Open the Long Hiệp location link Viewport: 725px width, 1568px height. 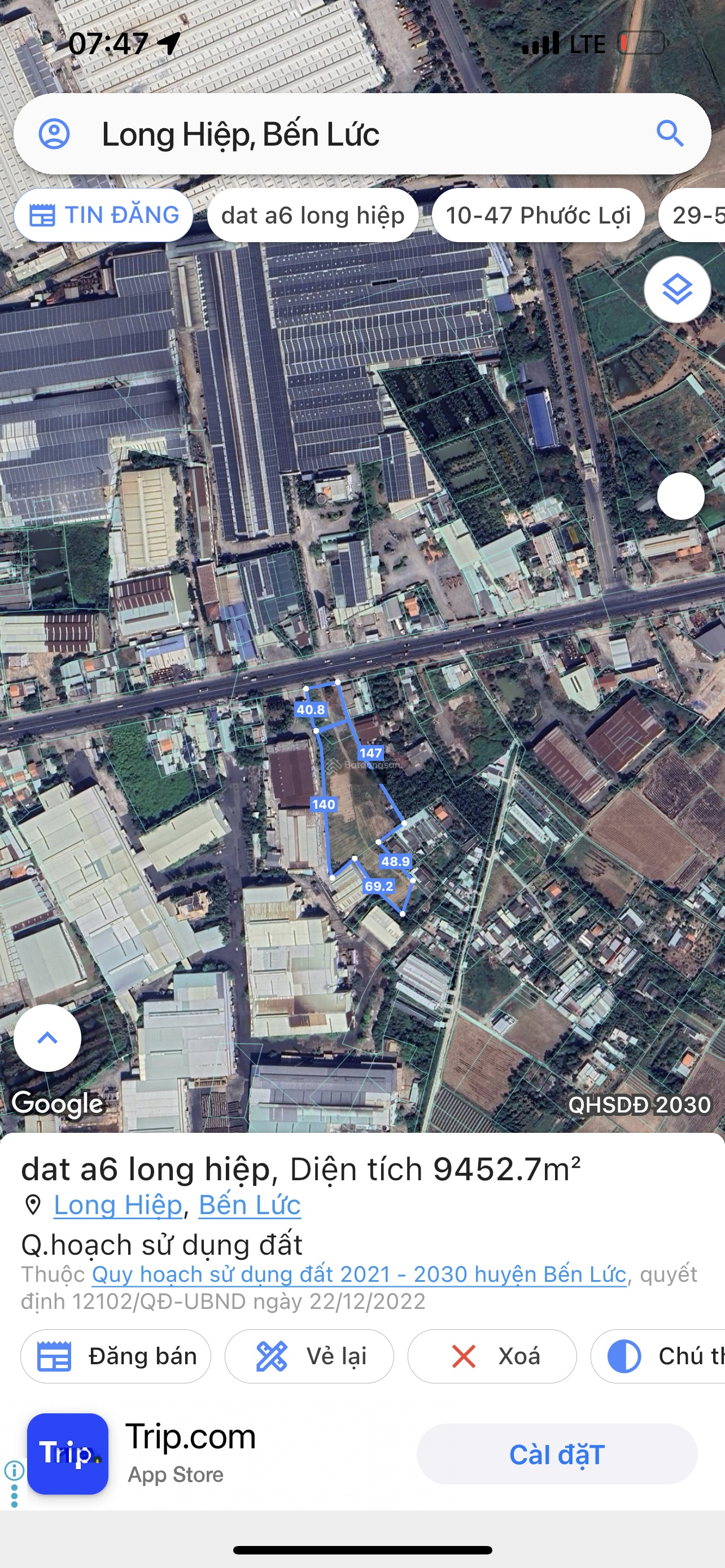118,1205
